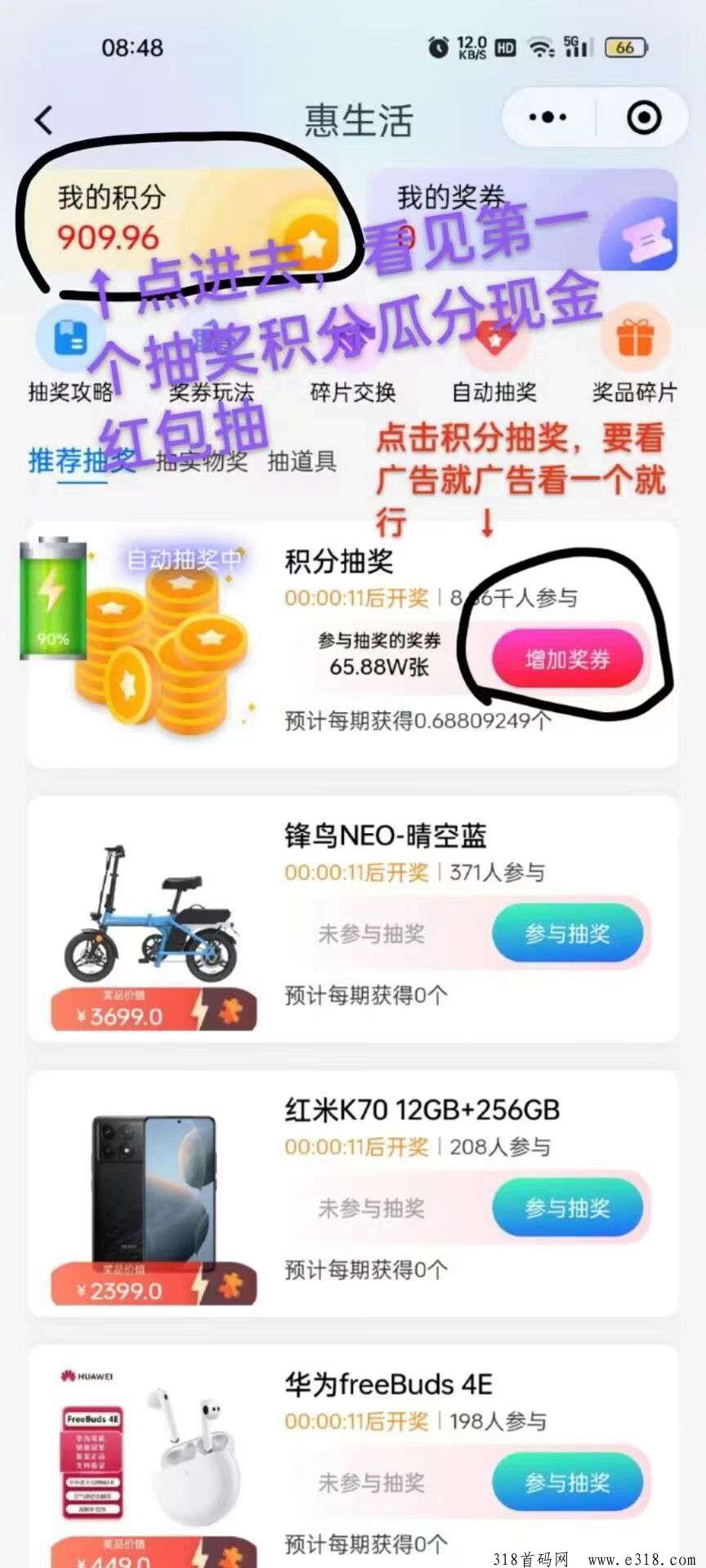
Task: Join the 华为freeBuds 4E draw
Action: 567,1481
